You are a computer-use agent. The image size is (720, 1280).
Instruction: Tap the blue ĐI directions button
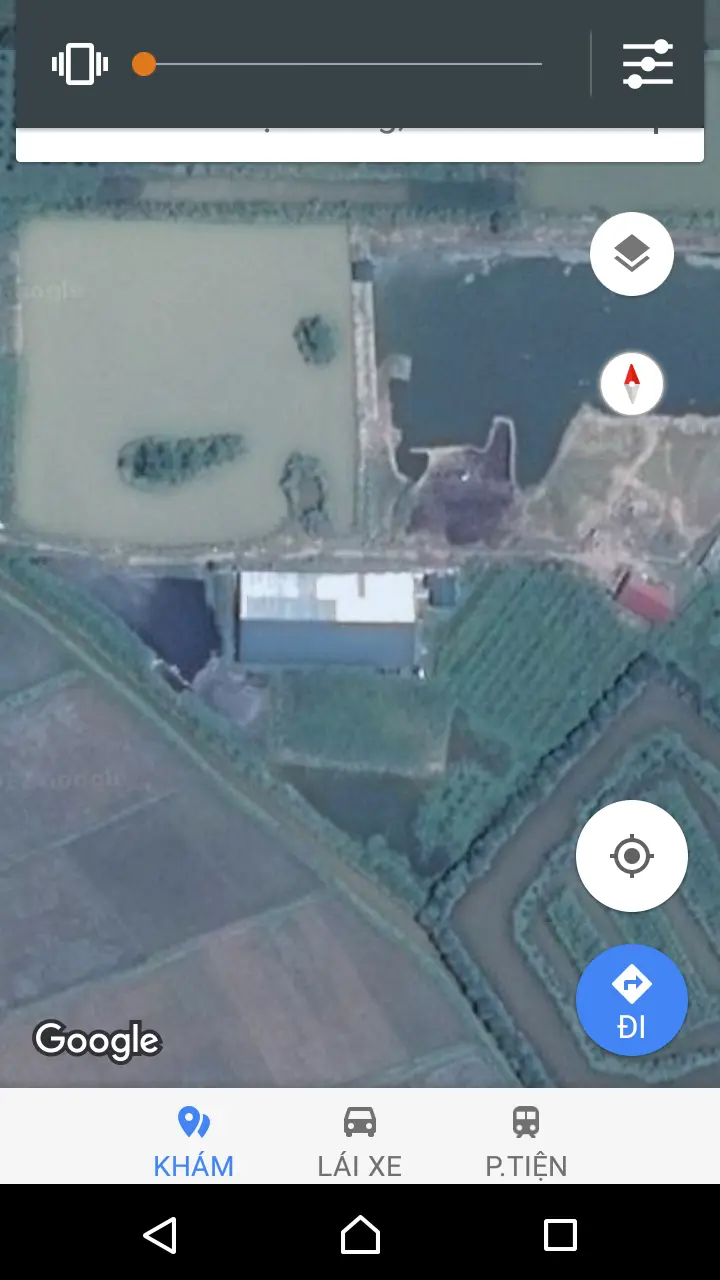click(632, 1000)
